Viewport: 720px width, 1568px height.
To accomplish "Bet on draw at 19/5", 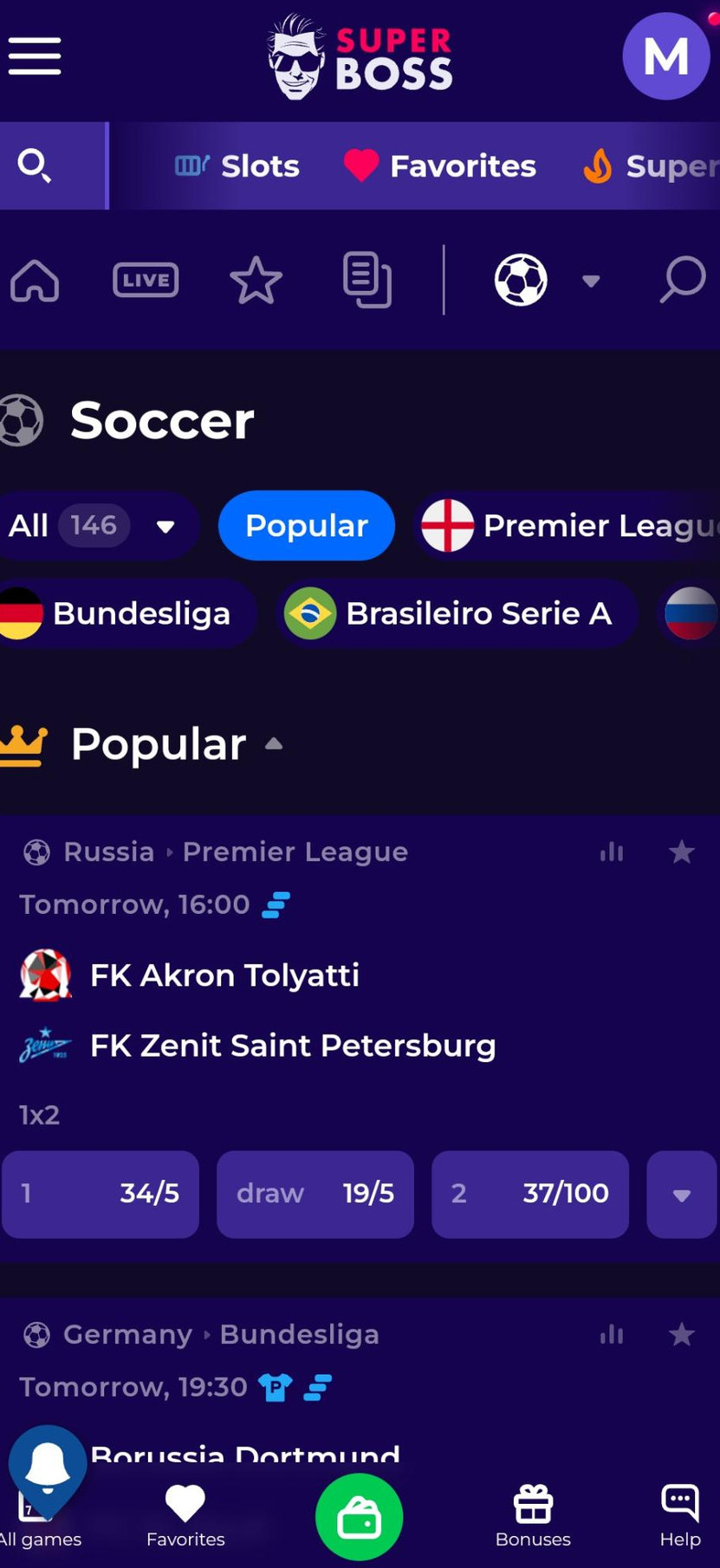I will 315,1194.
